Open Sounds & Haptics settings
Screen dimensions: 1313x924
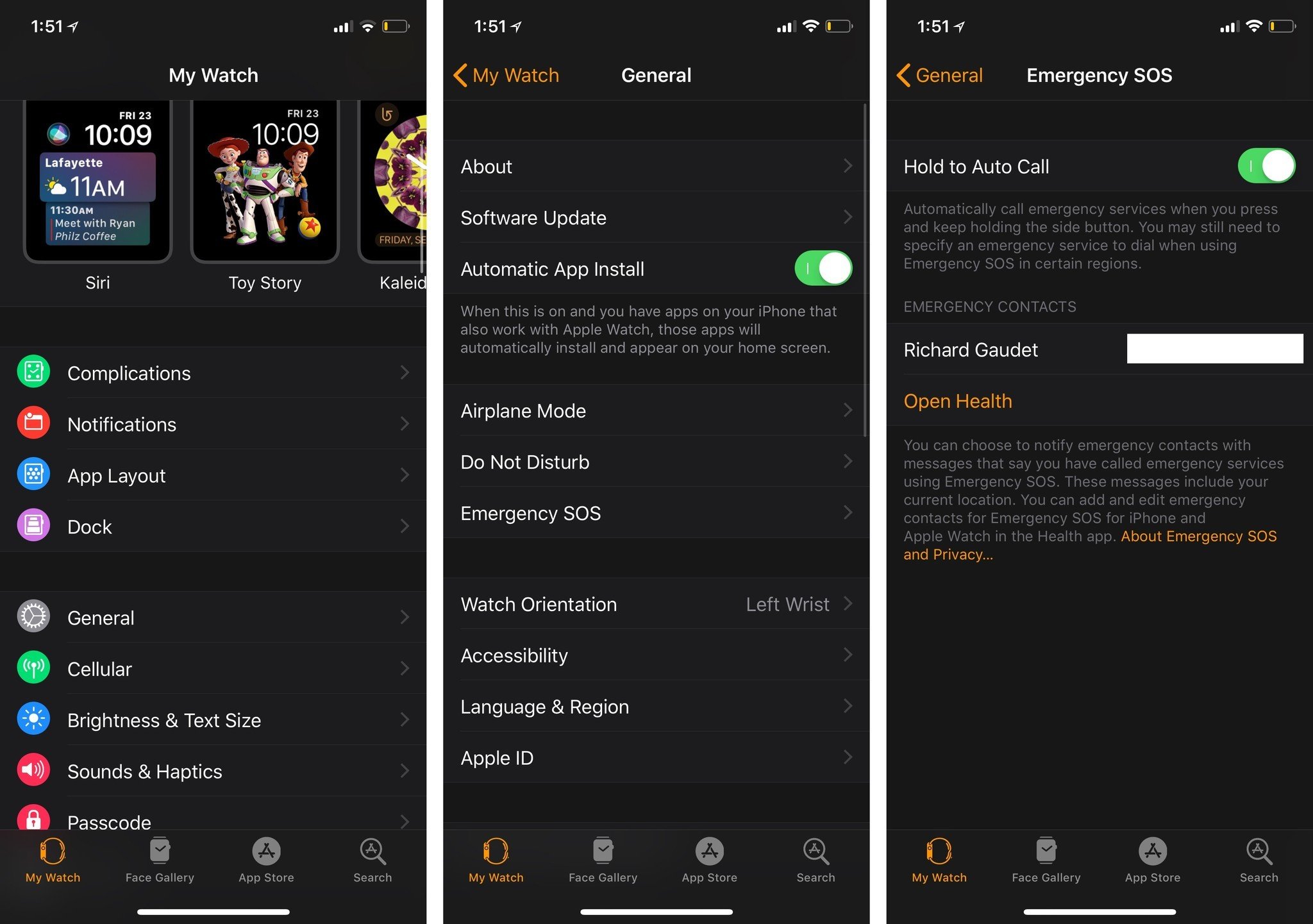[213, 771]
